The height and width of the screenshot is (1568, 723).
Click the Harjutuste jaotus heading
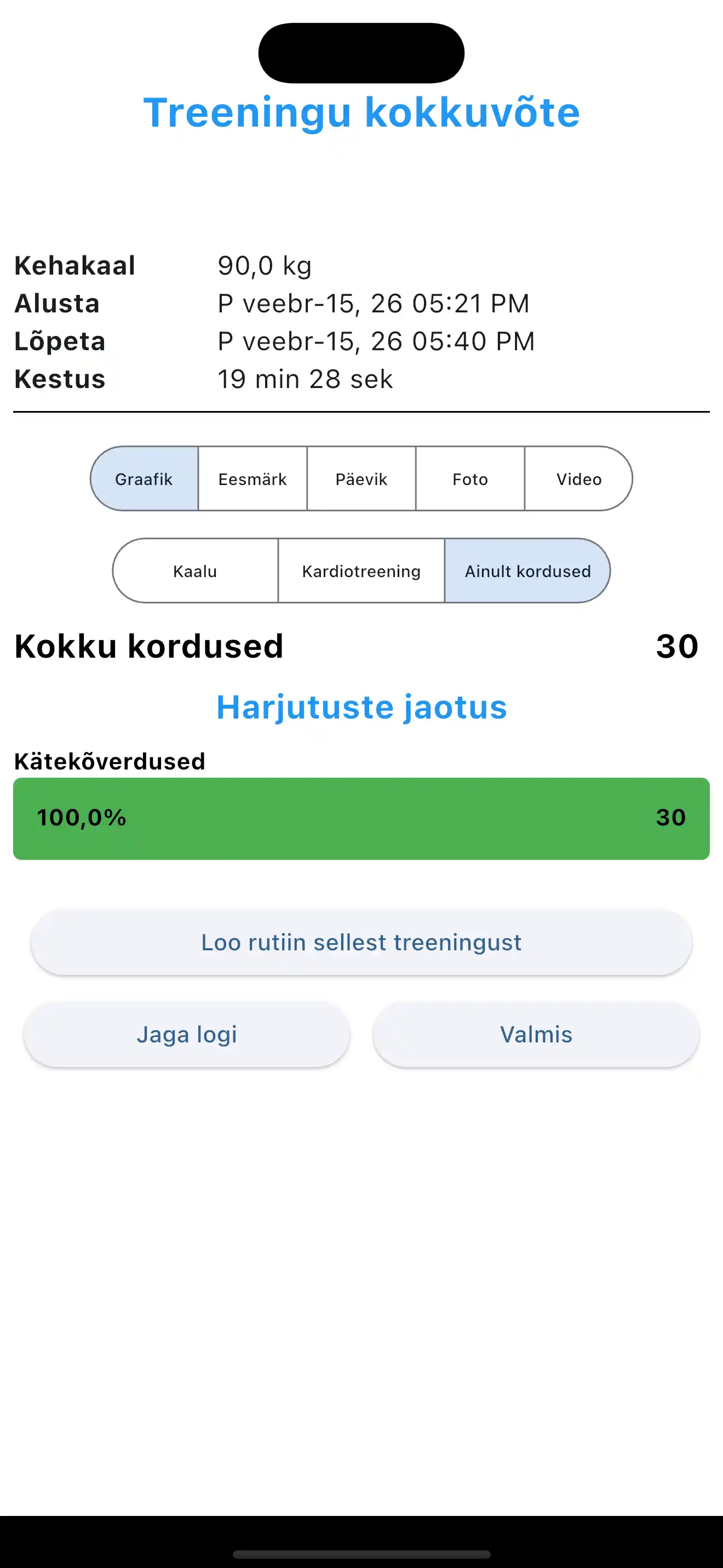click(361, 706)
